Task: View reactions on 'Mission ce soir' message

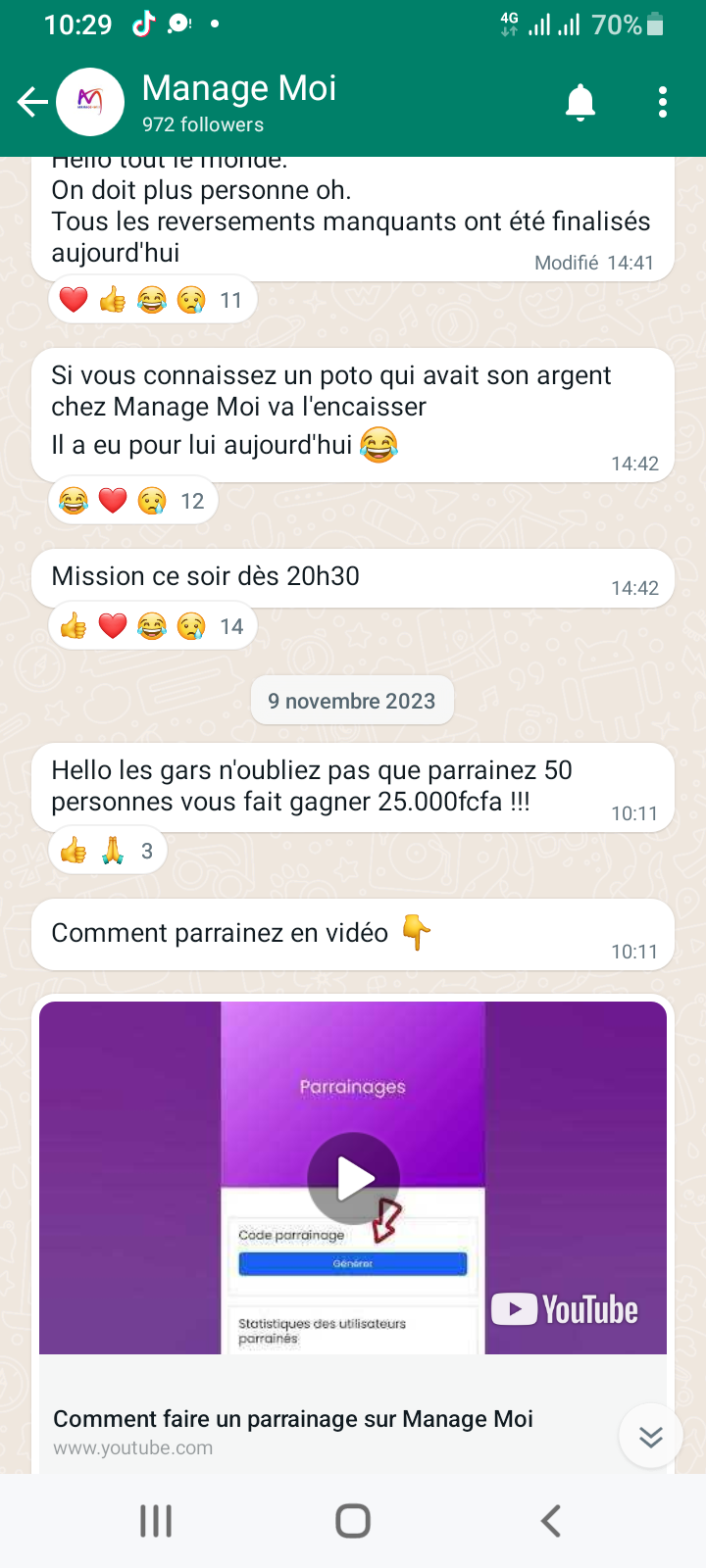Action: (153, 626)
